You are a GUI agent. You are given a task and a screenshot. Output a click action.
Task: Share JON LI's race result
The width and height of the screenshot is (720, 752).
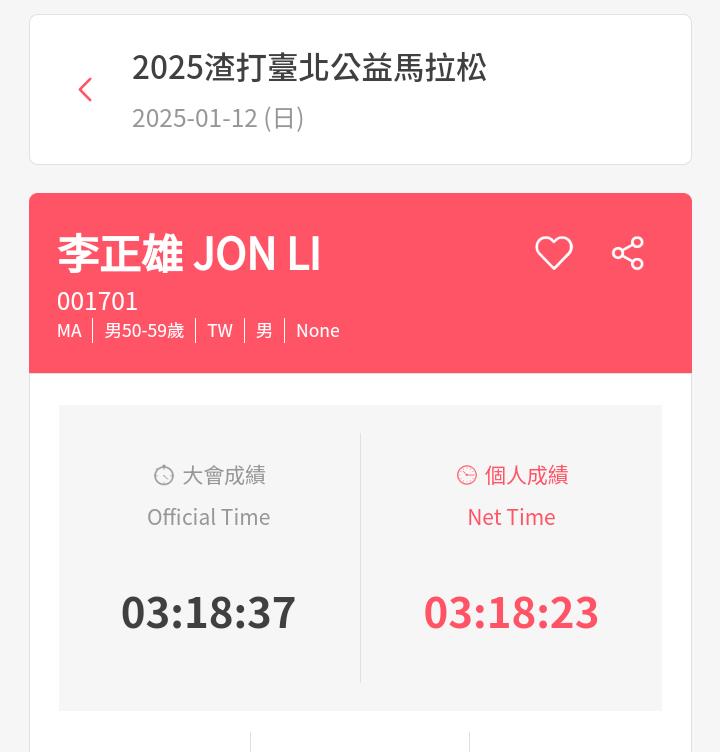coord(628,253)
